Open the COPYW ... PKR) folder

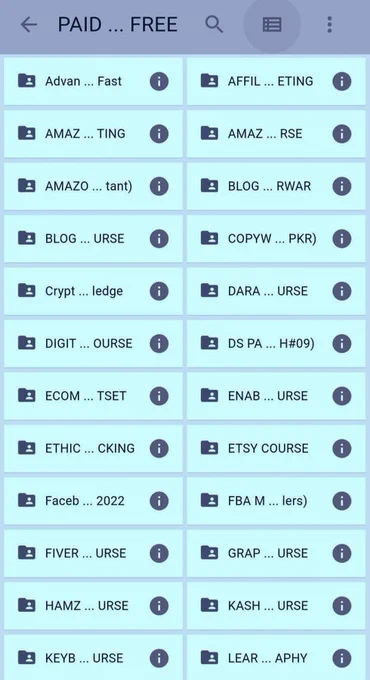coord(276,239)
